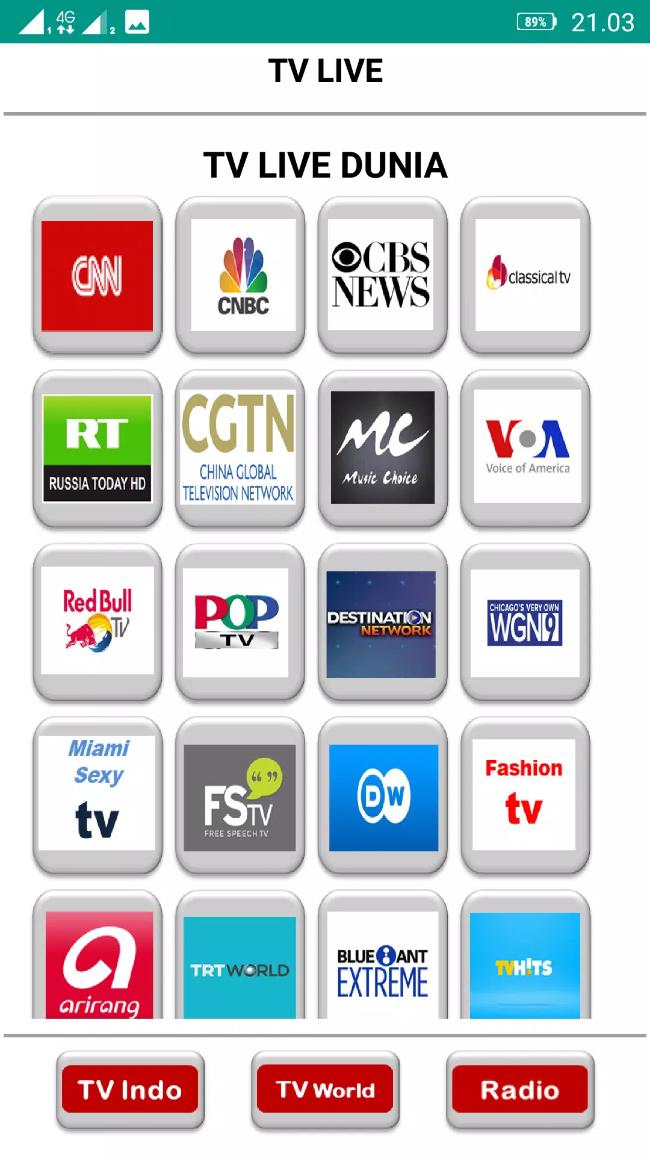The width and height of the screenshot is (650, 1156).
Task: Switch to the TV World section
Action: coord(325,1090)
